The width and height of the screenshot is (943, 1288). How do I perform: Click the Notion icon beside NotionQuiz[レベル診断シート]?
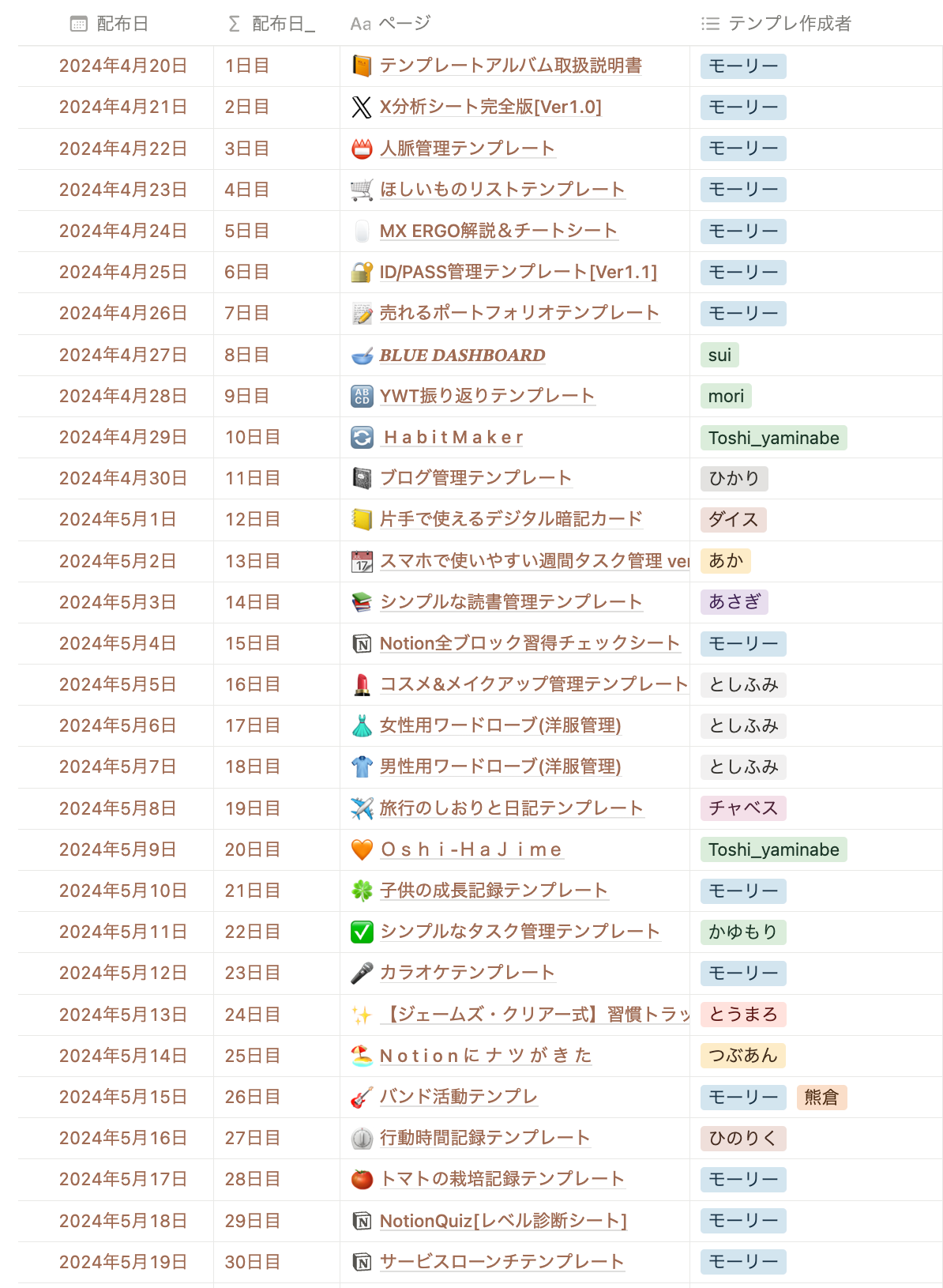362,1221
